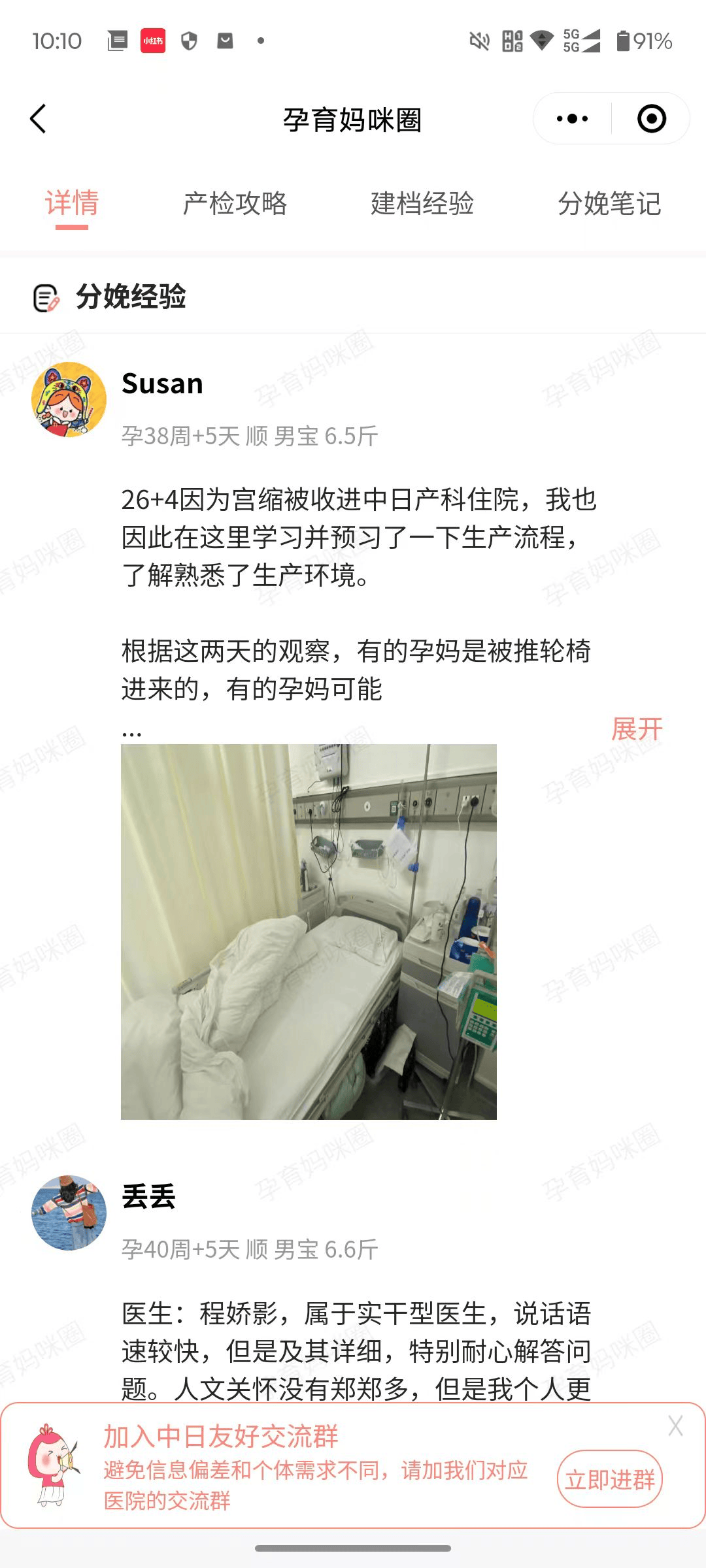
Task: Open the 分娩笔记 tab
Action: 609,203
